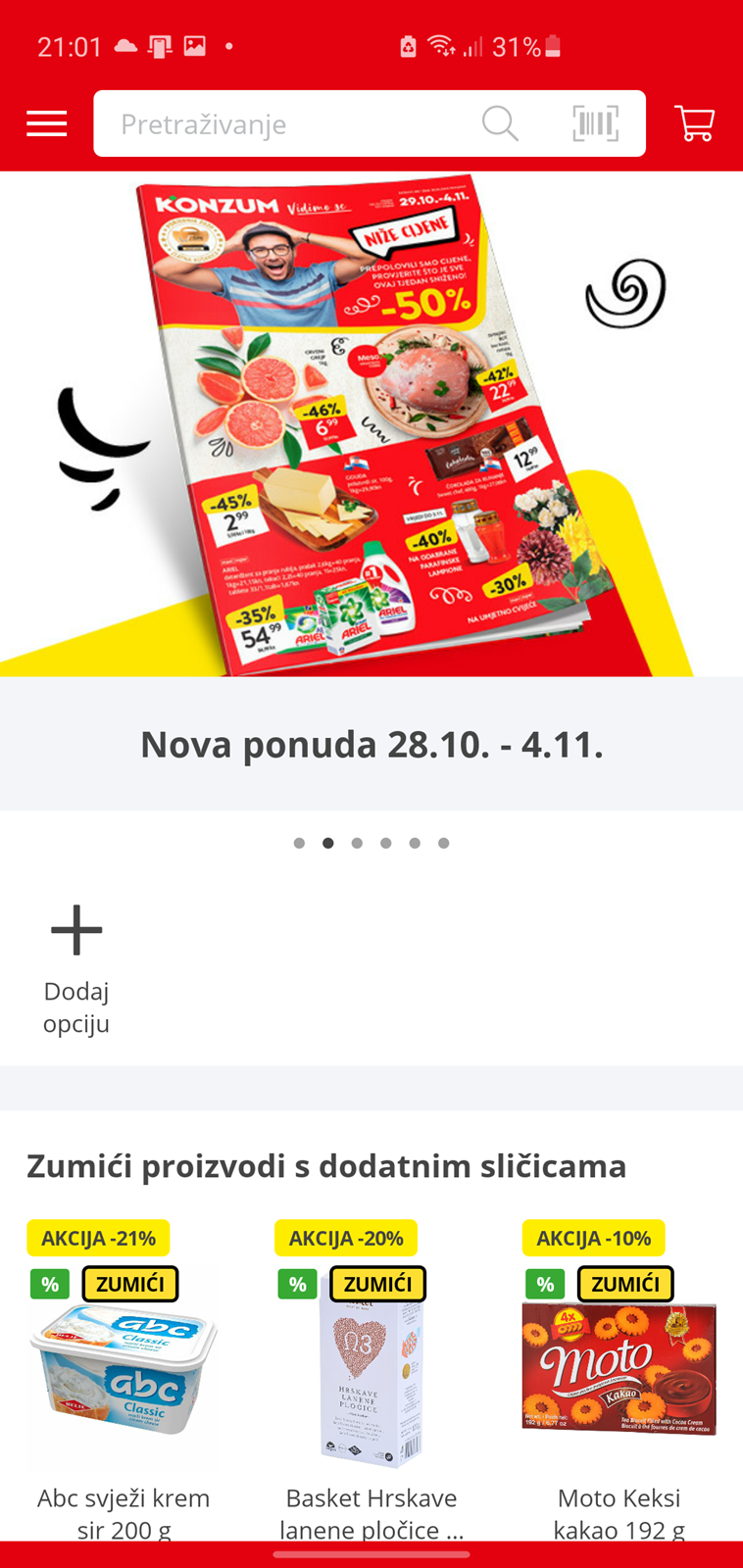Open the Nova ponuda catalog banner
The image size is (743, 1568).
(371, 490)
